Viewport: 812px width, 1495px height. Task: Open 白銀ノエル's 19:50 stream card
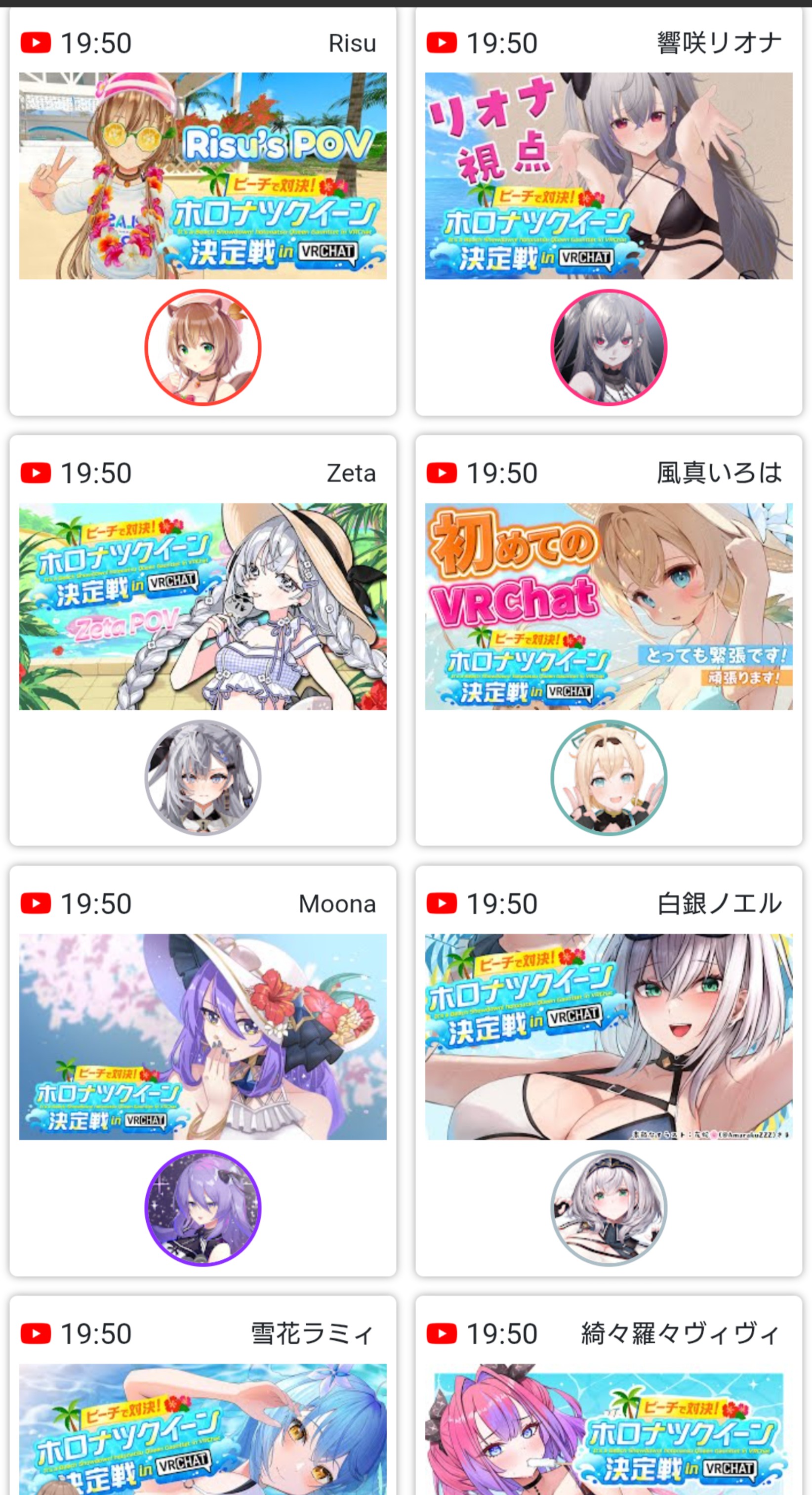(x=609, y=1071)
